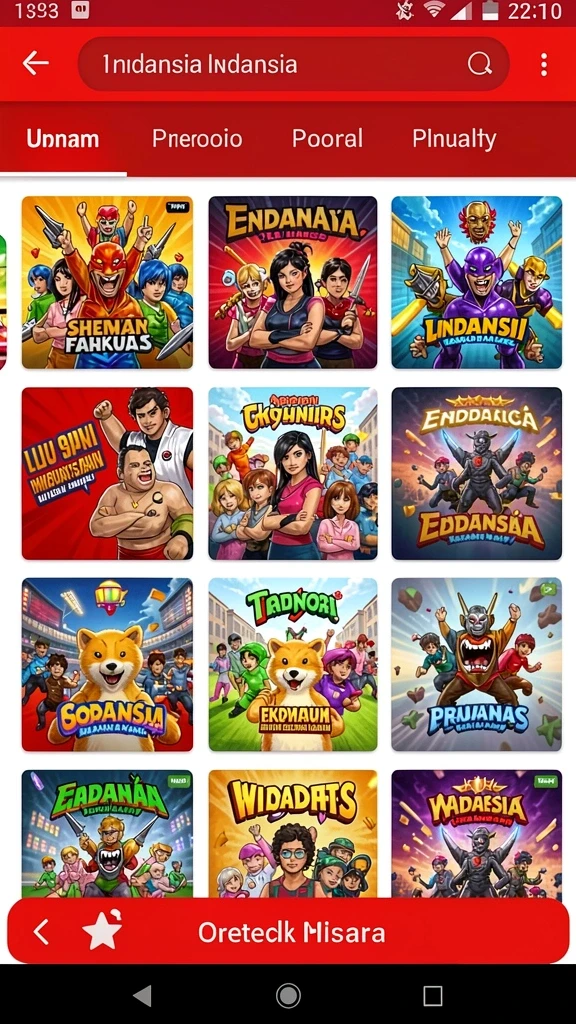Tap the Oretedk Misara button

291,933
